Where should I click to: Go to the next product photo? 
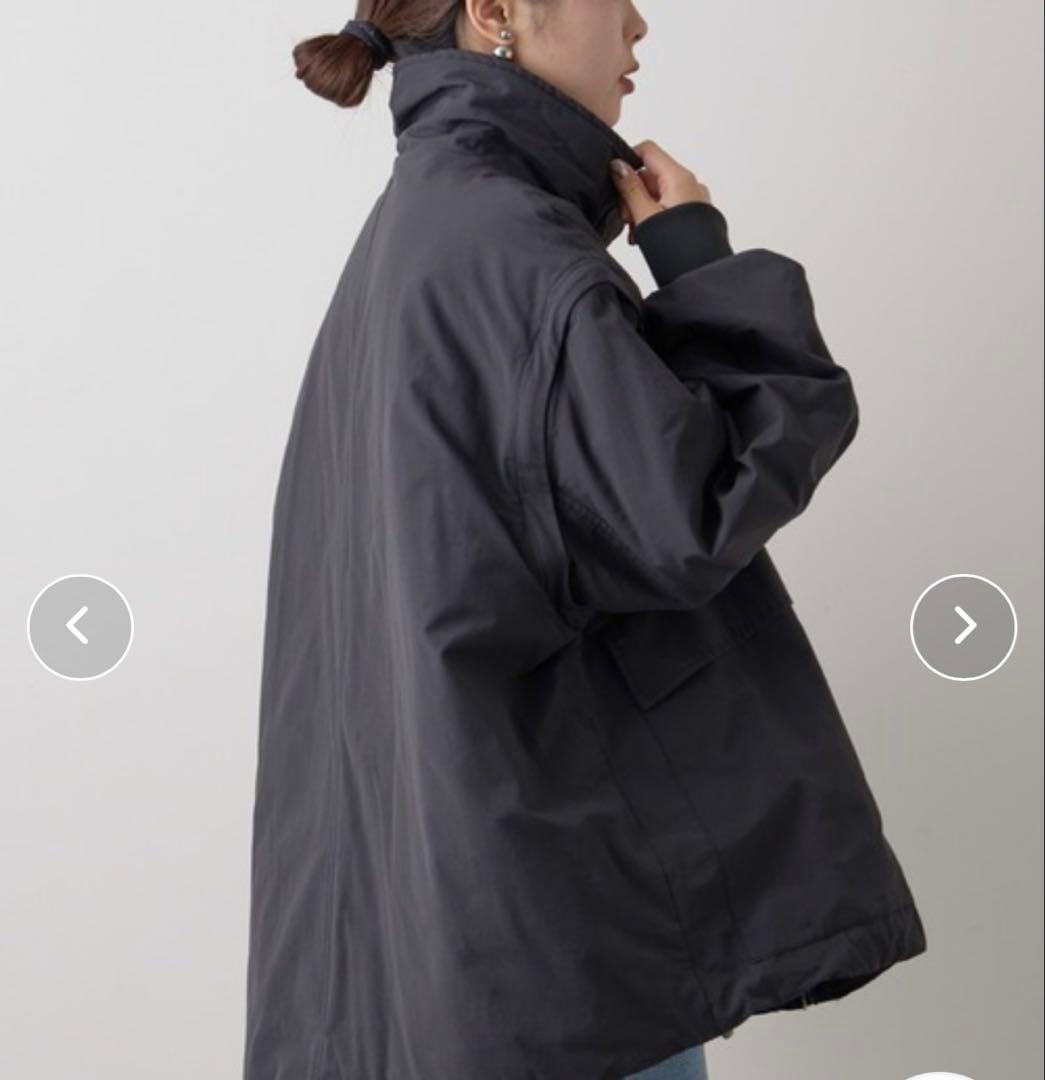coord(963,627)
